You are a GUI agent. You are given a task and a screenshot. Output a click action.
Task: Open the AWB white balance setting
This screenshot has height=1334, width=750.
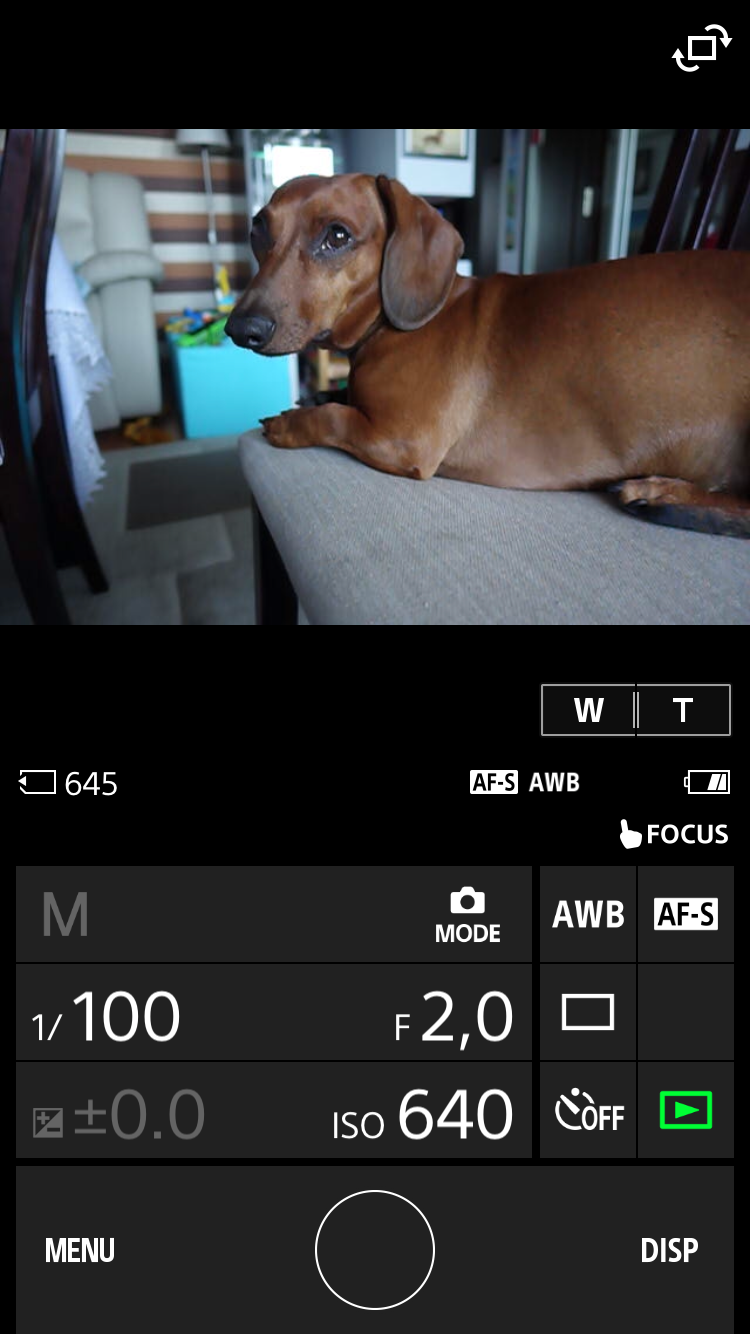coord(588,914)
